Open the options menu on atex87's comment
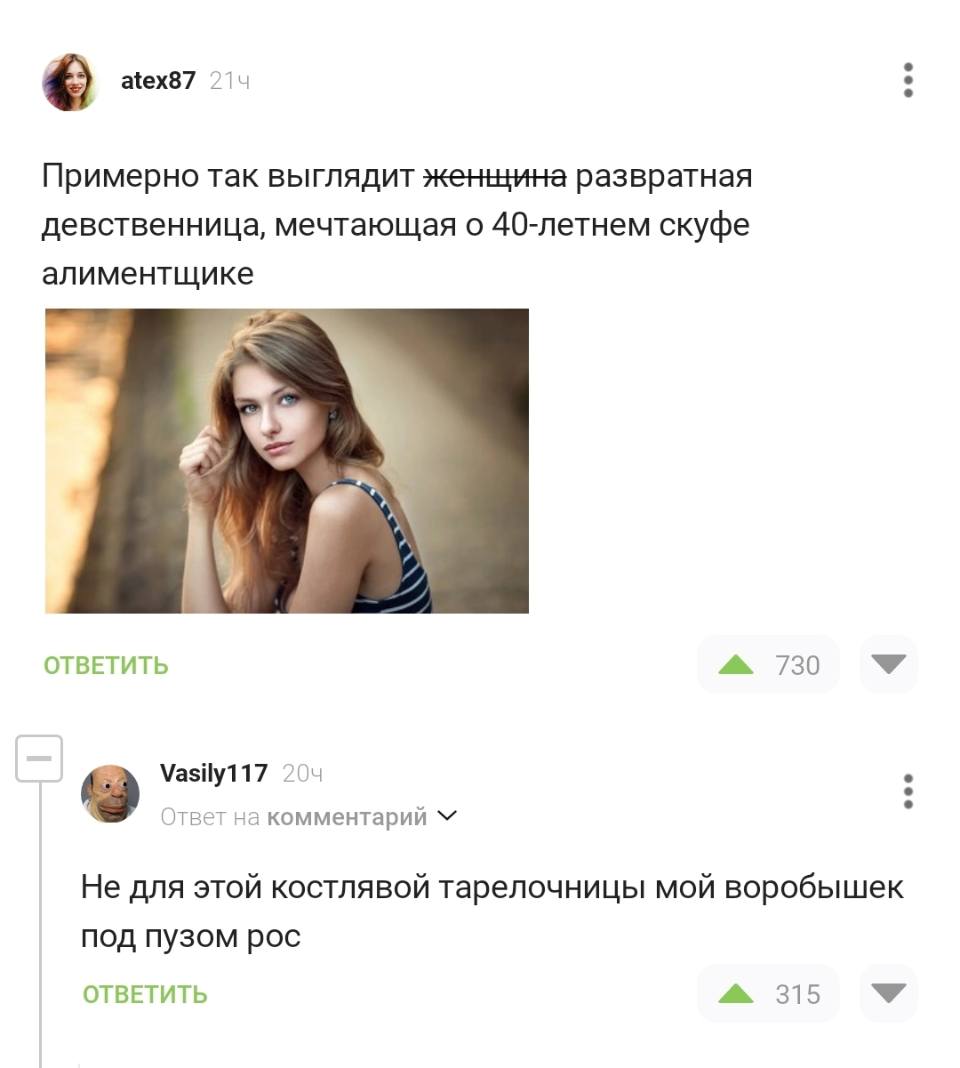 pyautogui.click(x=908, y=81)
